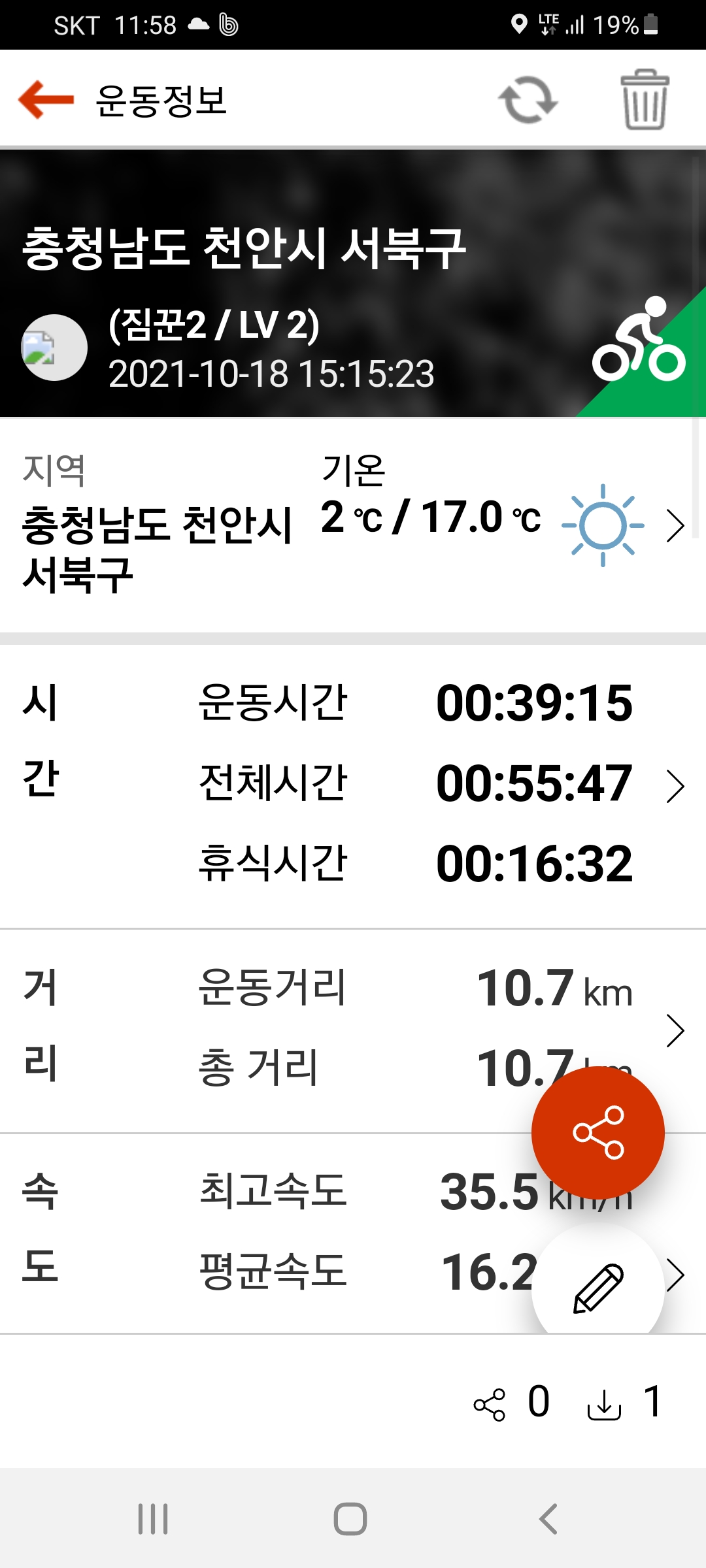Viewport: 706px width, 1568px height.
Task: Open the 시간 time details section
Action: (x=353, y=786)
